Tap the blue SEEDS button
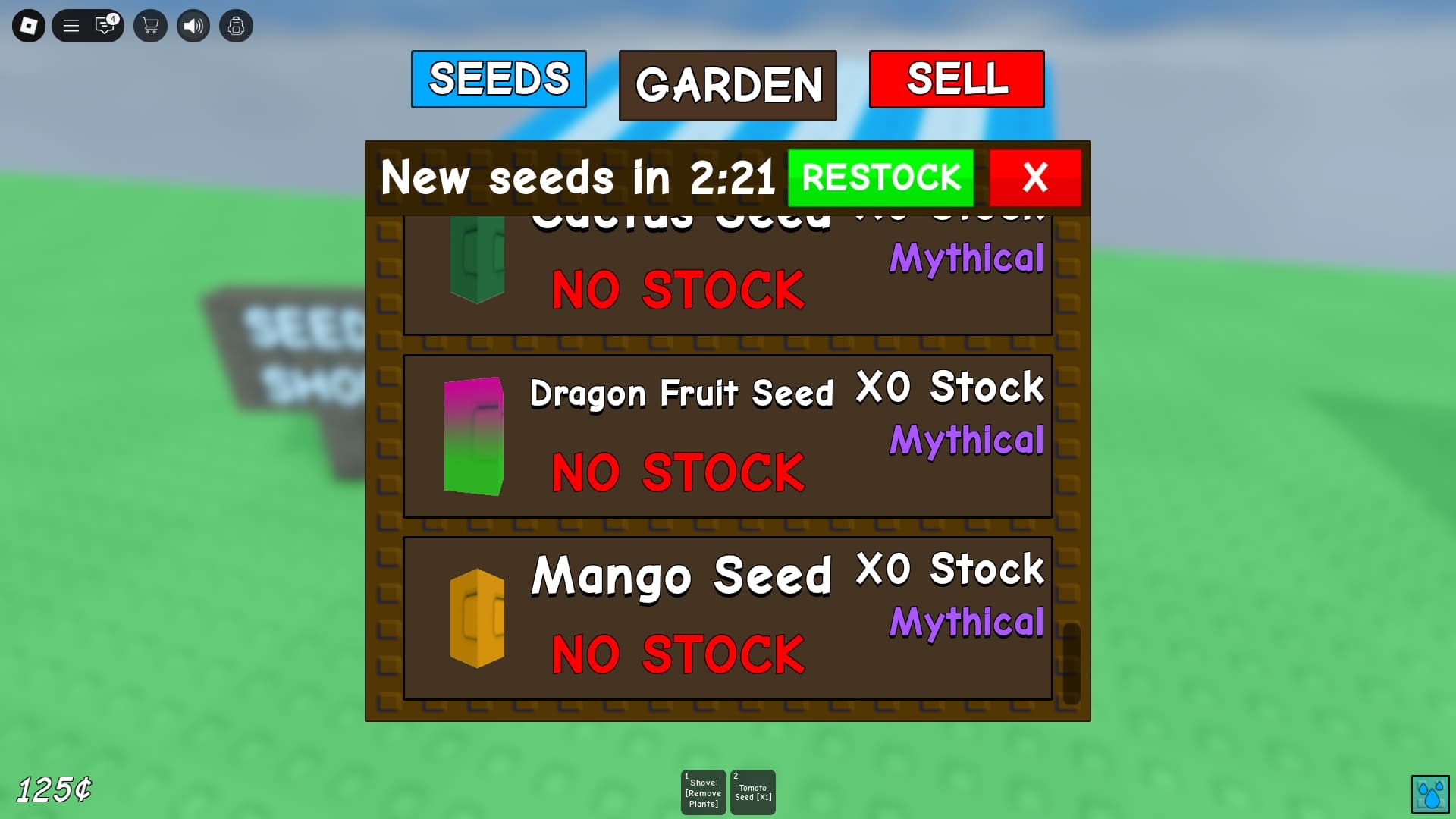Image resolution: width=1456 pixels, height=819 pixels. pyautogui.click(x=498, y=79)
